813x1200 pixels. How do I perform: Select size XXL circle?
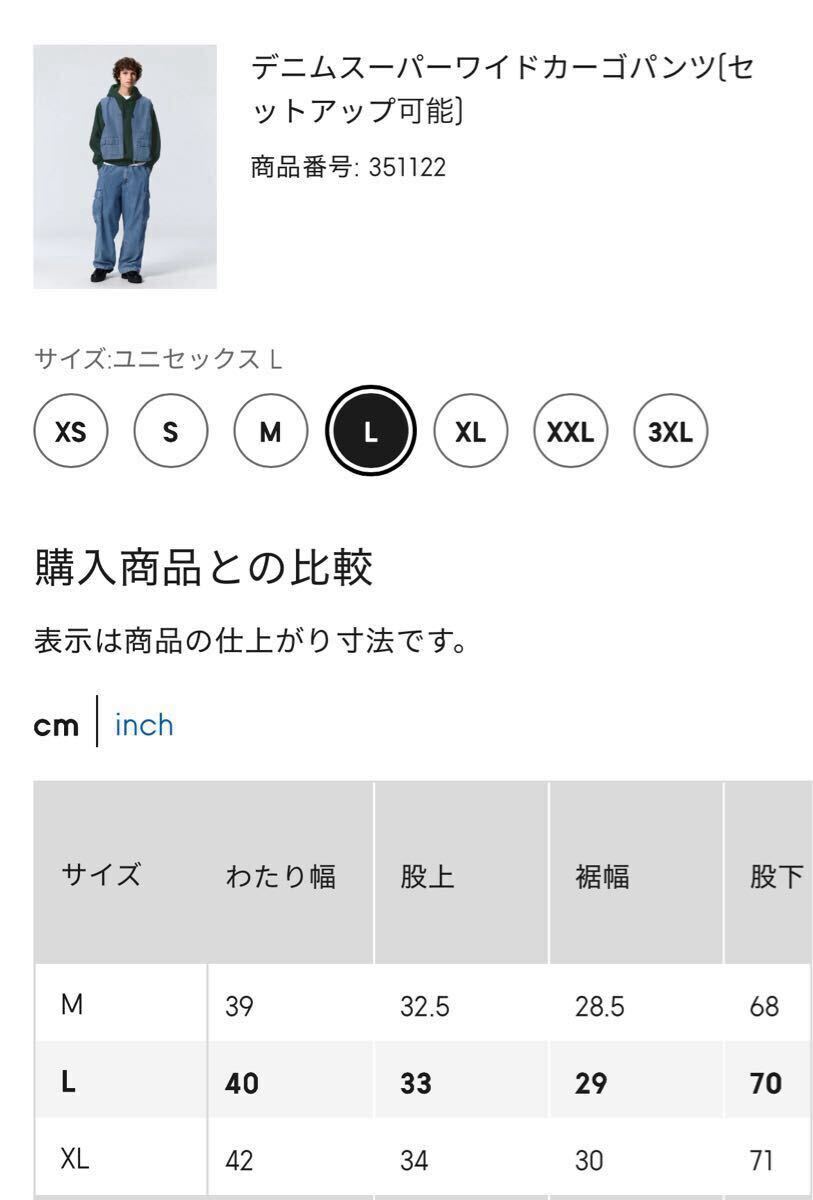pyautogui.click(x=570, y=431)
